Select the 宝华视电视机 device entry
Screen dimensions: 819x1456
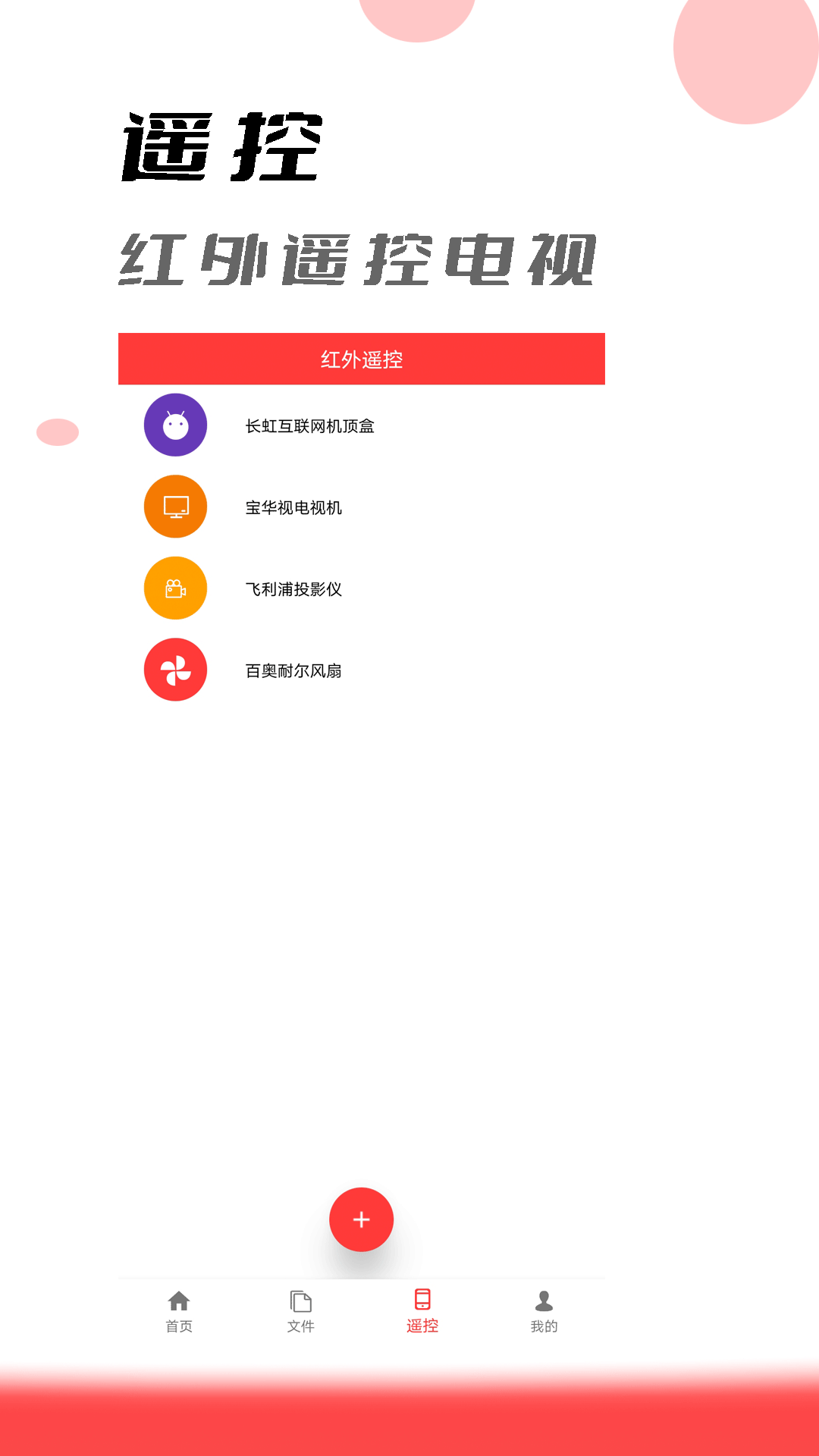click(292, 507)
